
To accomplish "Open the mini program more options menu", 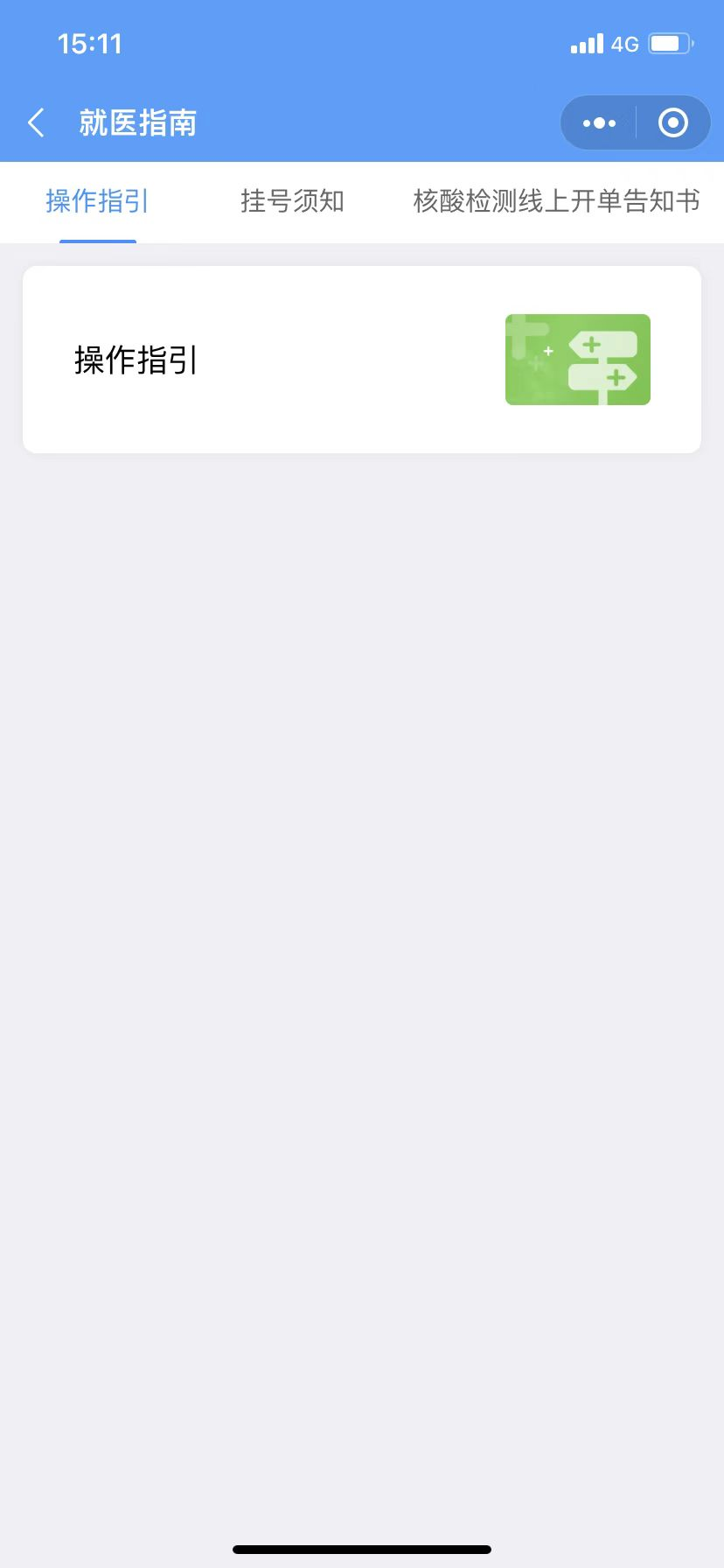I will [599, 123].
